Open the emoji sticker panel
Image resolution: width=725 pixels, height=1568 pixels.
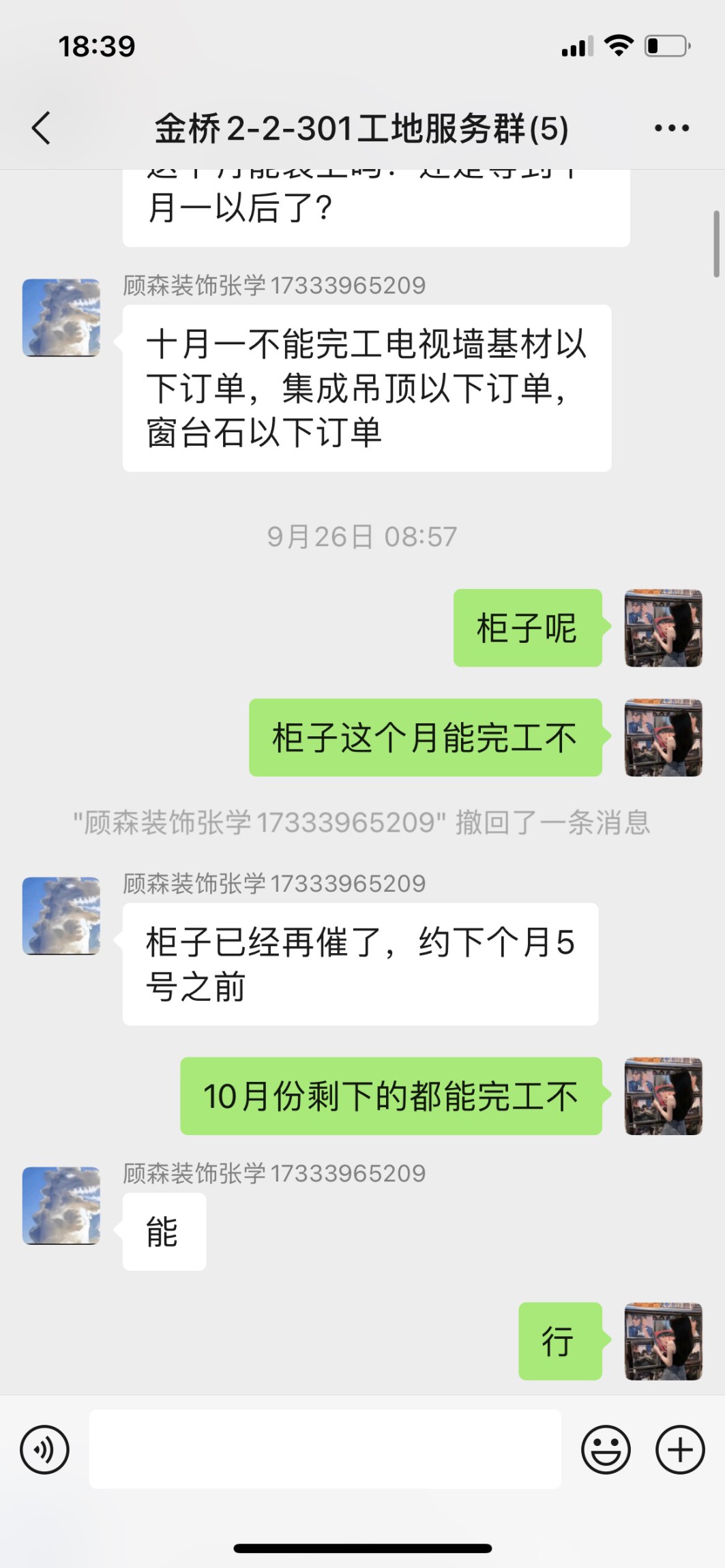(x=606, y=1449)
